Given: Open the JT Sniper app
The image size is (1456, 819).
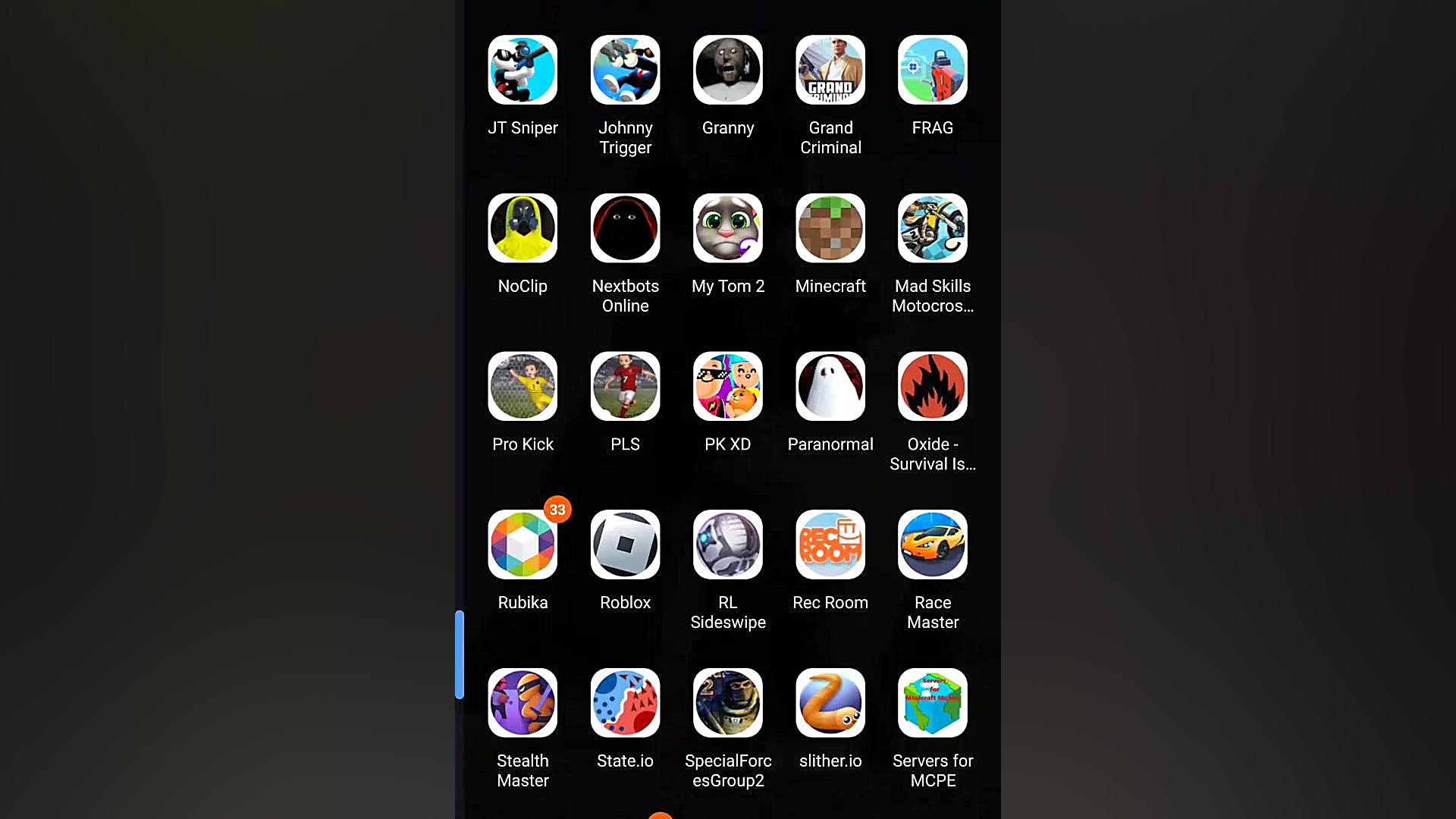Looking at the screenshot, I should pyautogui.click(x=522, y=70).
